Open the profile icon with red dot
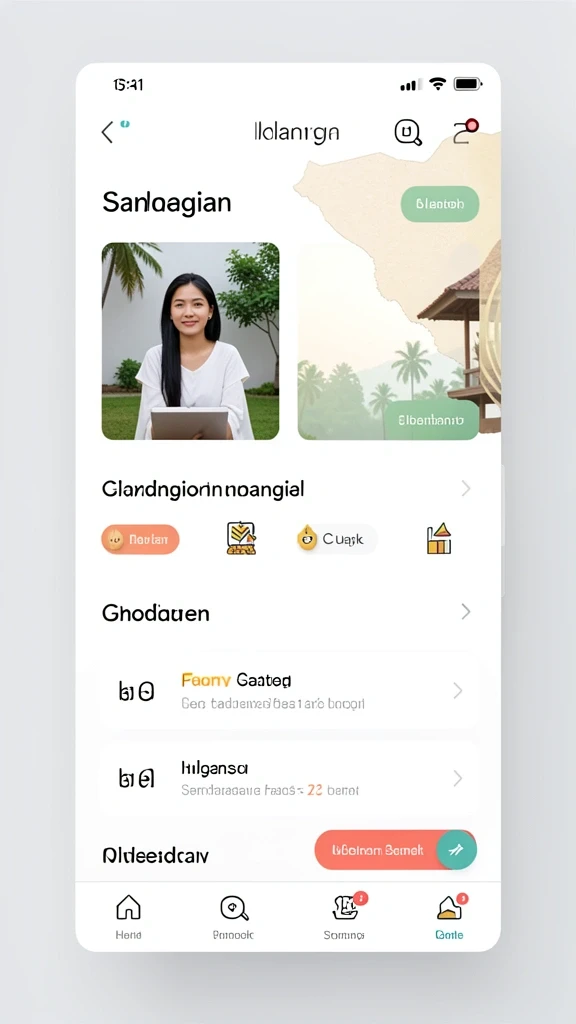Viewport: 576px width, 1024px height. (x=466, y=131)
